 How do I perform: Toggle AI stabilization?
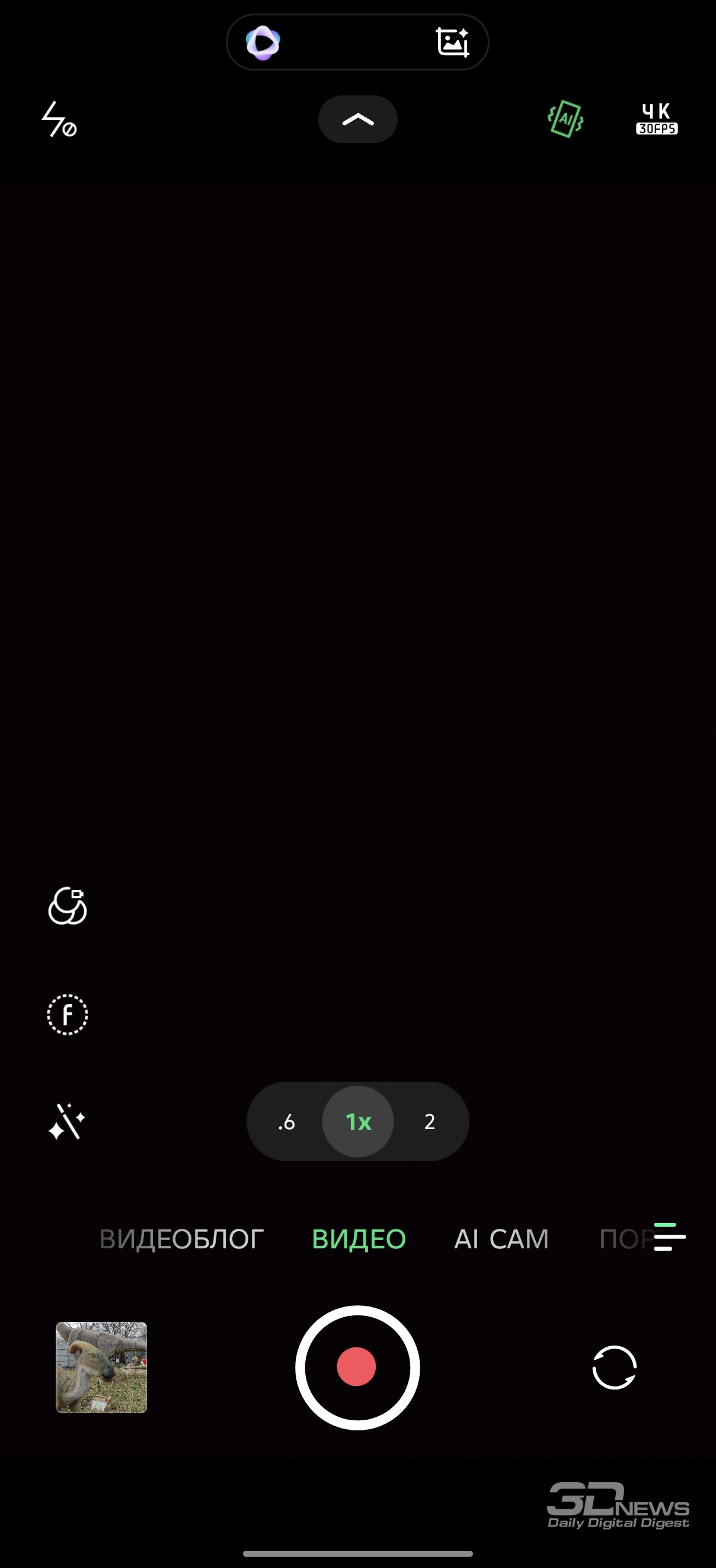[x=565, y=119]
